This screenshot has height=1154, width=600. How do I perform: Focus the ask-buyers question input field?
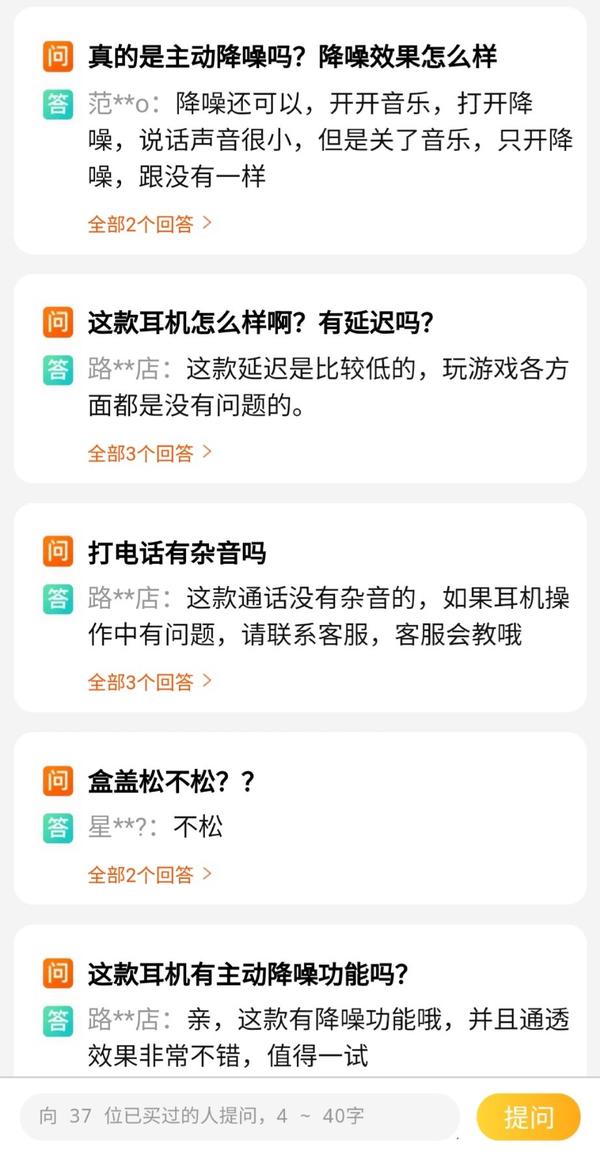tap(240, 1116)
